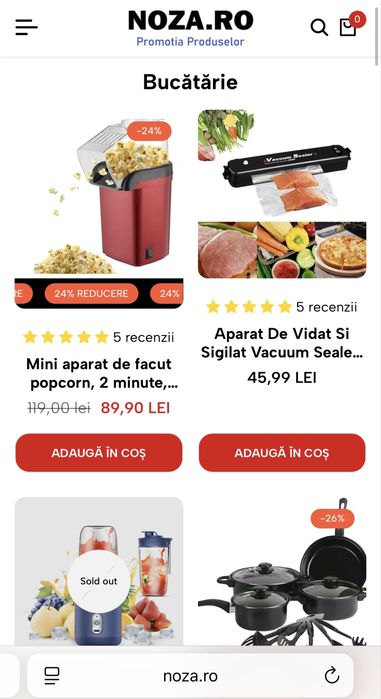
Task: Open the sold out blender product
Action: tap(99, 572)
